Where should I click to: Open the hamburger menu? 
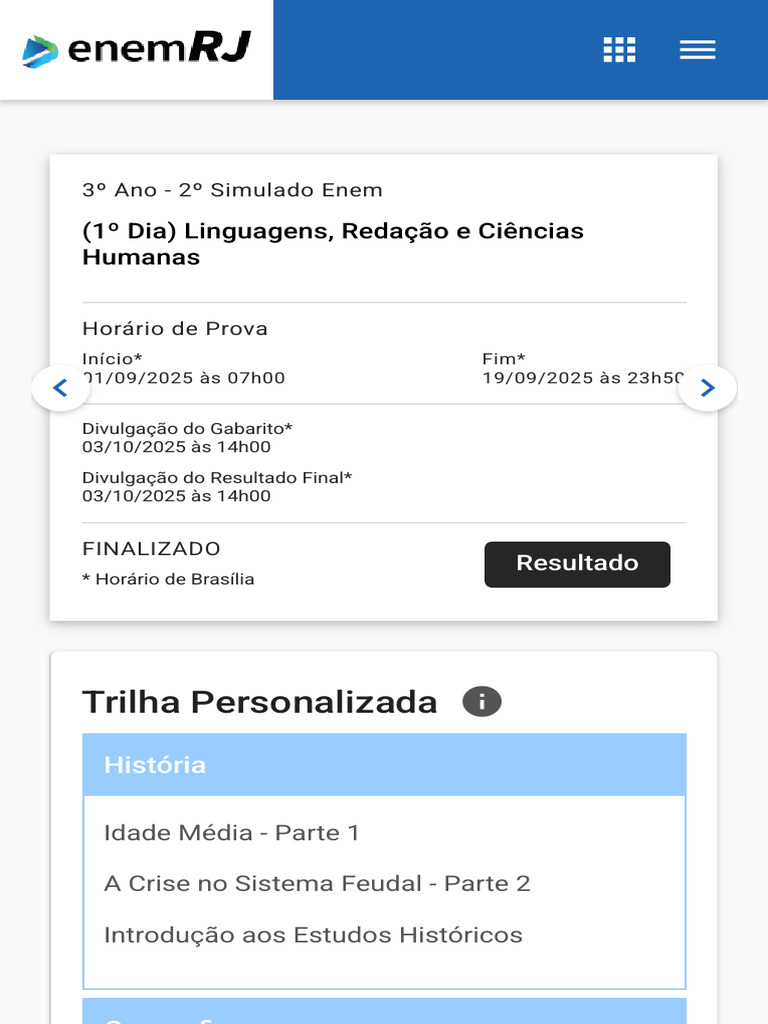pos(697,50)
